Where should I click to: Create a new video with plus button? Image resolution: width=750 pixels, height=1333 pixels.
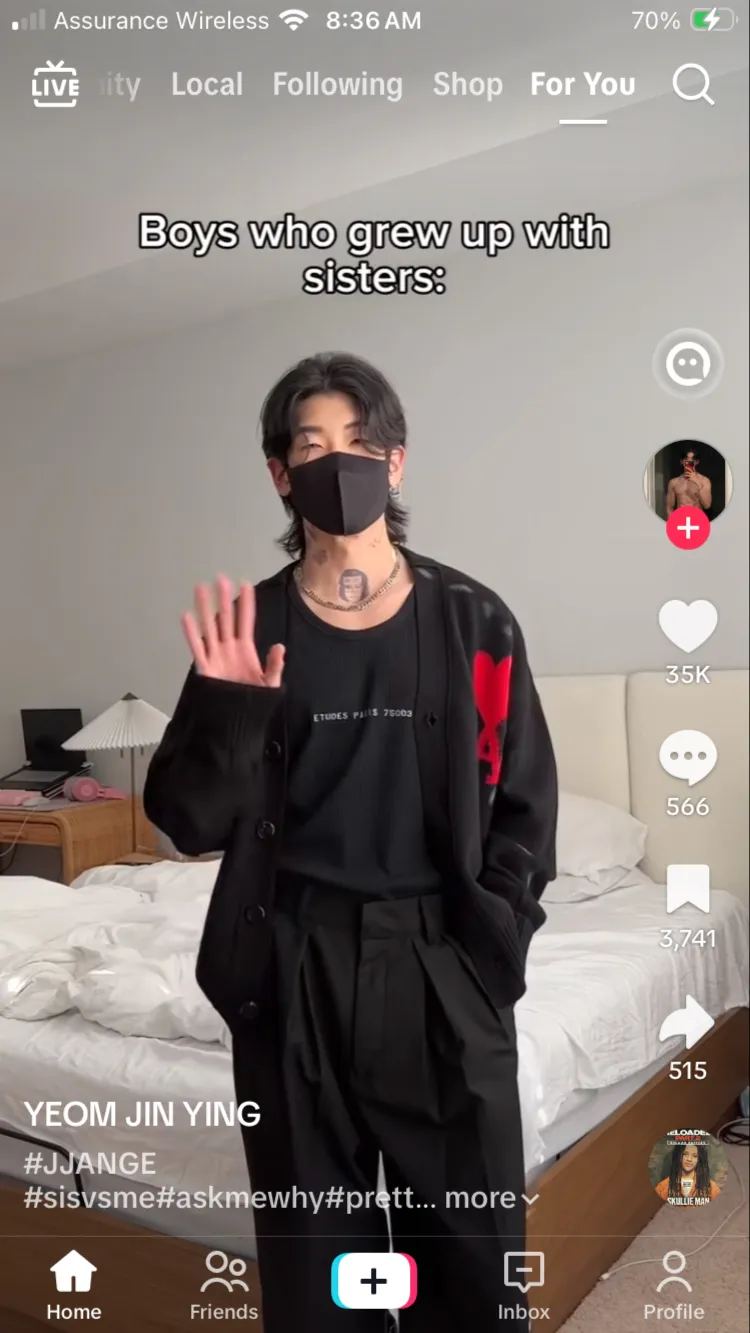tap(374, 1282)
